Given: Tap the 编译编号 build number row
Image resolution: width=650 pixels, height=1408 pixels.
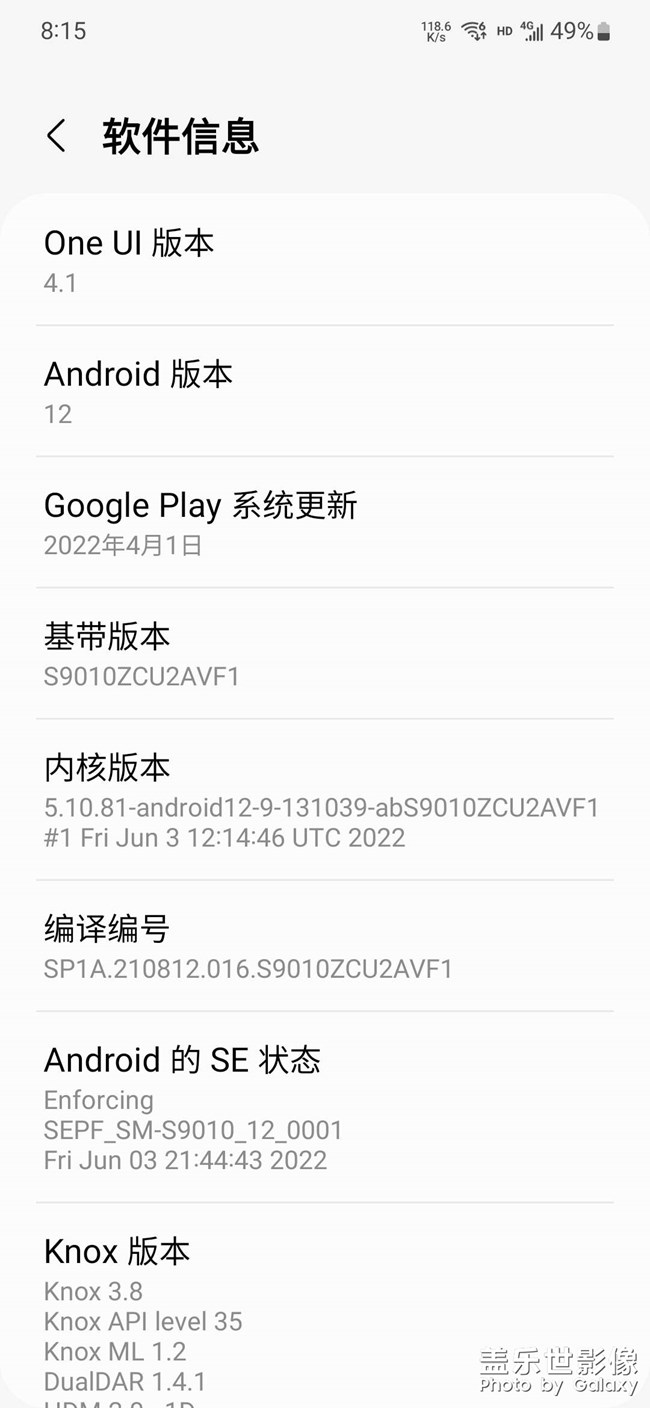Looking at the screenshot, I should point(324,946).
